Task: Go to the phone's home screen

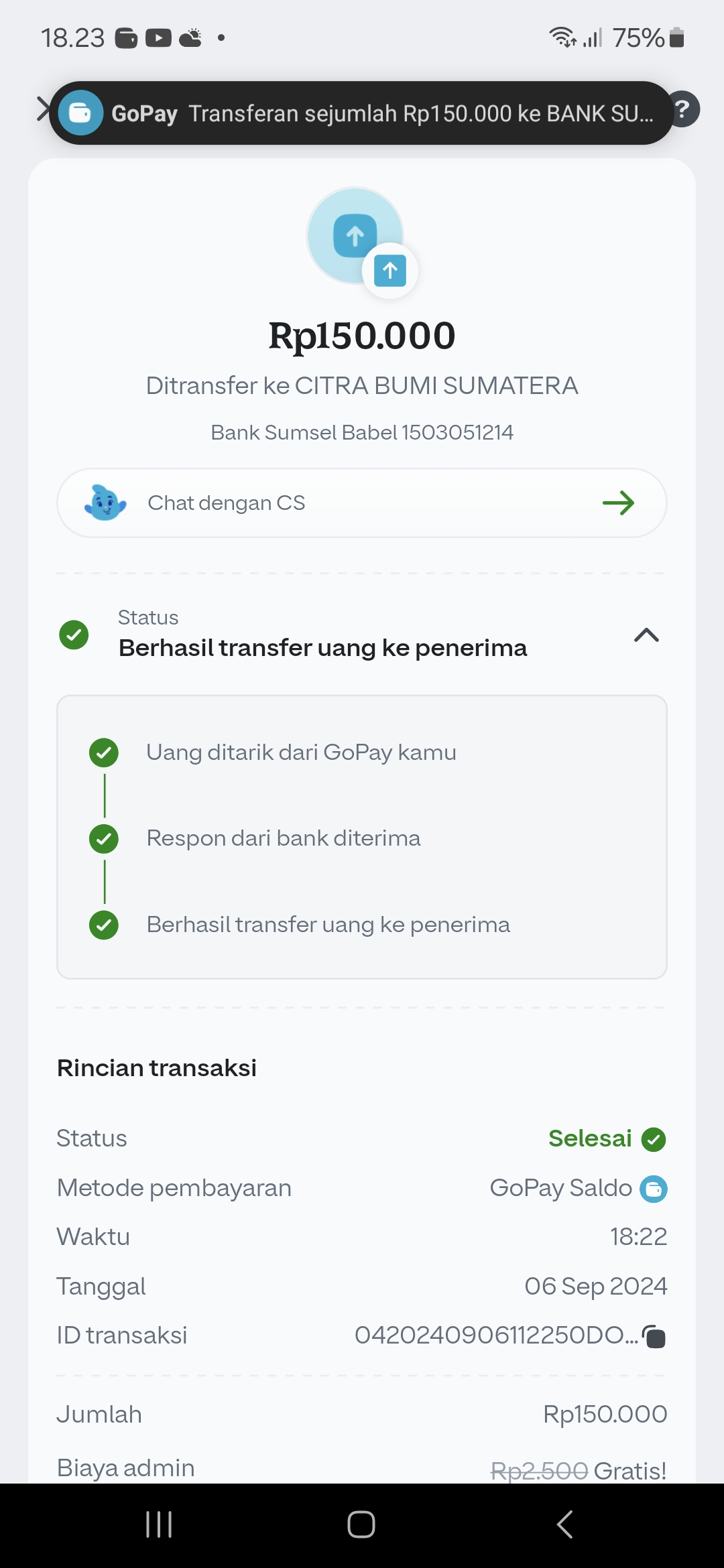Action: (361, 1524)
